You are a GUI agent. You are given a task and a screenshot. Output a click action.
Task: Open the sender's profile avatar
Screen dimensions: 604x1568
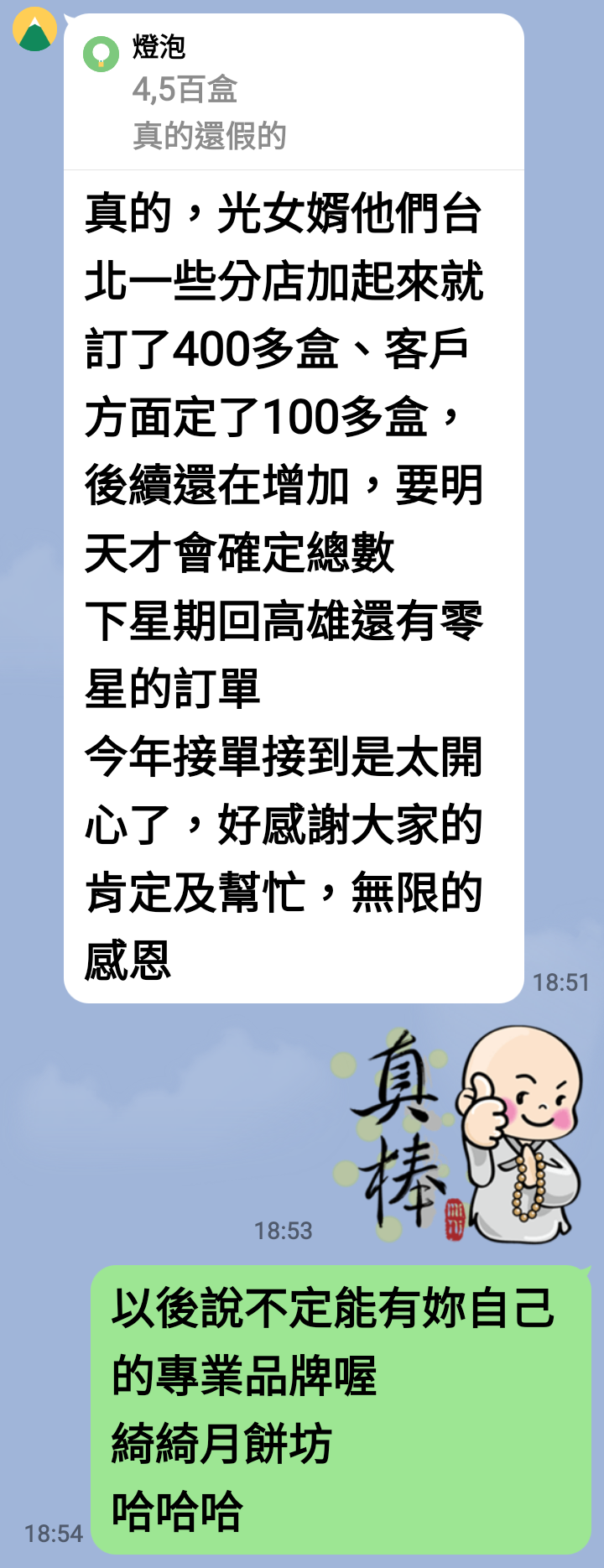(34, 29)
